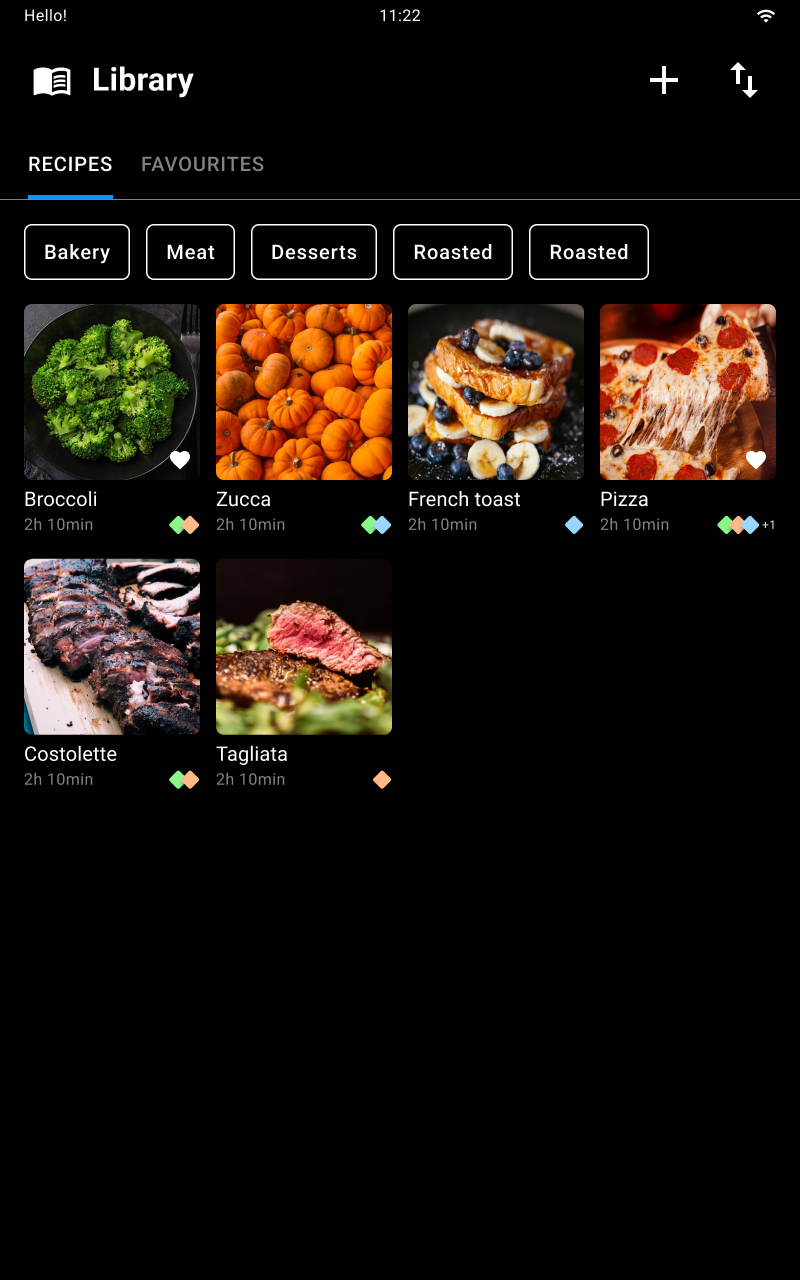Screen dimensions: 800x1280
Task: Apply the Desserts filter chip
Action: [314, 252]
